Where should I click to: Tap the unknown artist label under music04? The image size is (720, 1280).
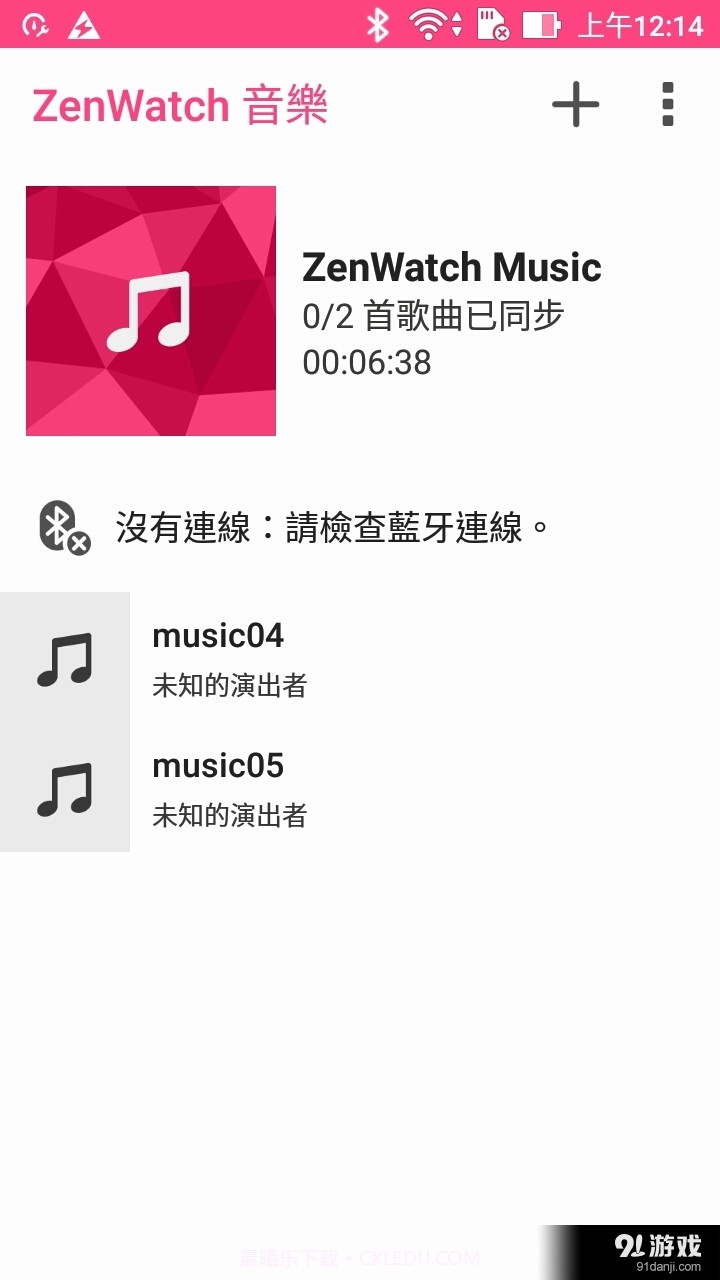click(229, 686)
